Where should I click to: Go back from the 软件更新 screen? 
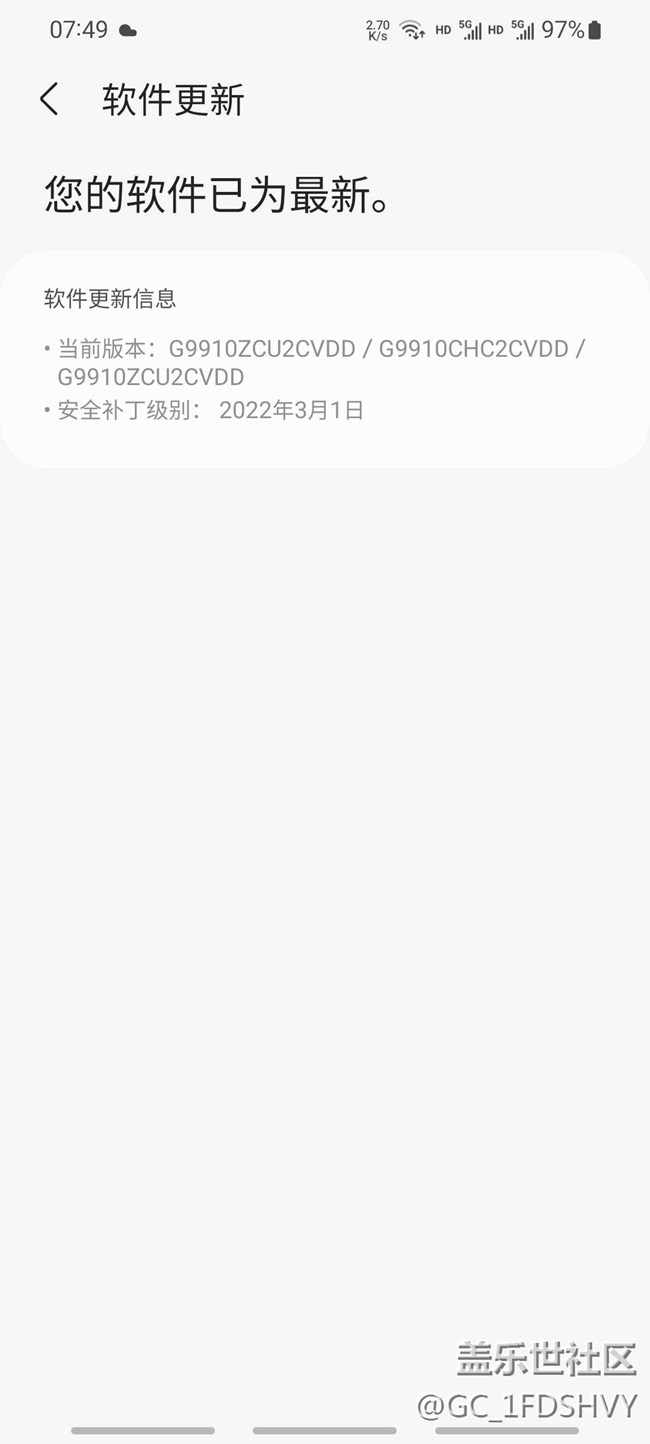(x=49, y=100)
